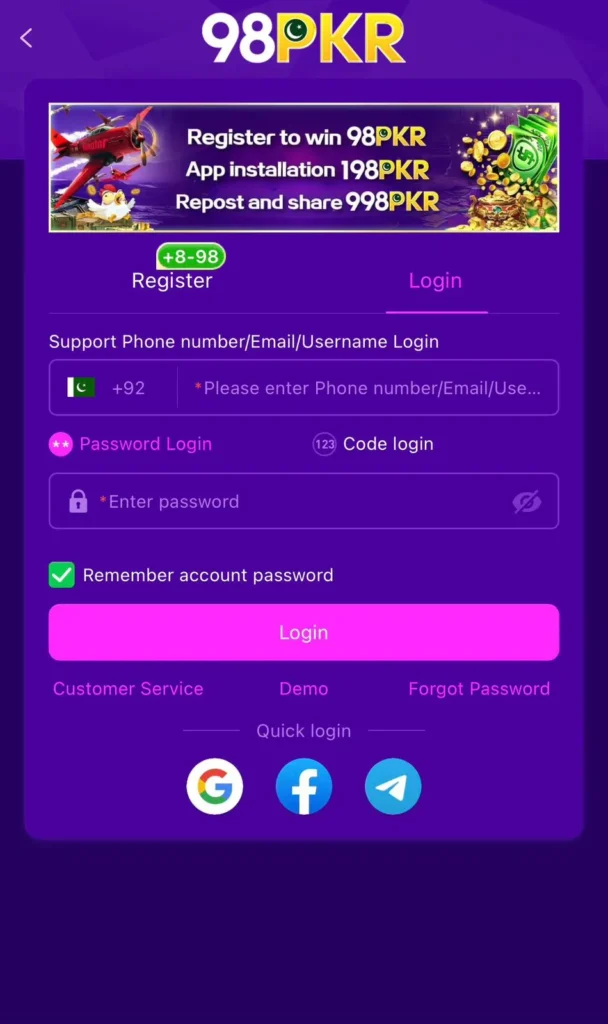Choose Password Login method
The height and width of the screenshot is (1024, 608).
coord(131,444)
